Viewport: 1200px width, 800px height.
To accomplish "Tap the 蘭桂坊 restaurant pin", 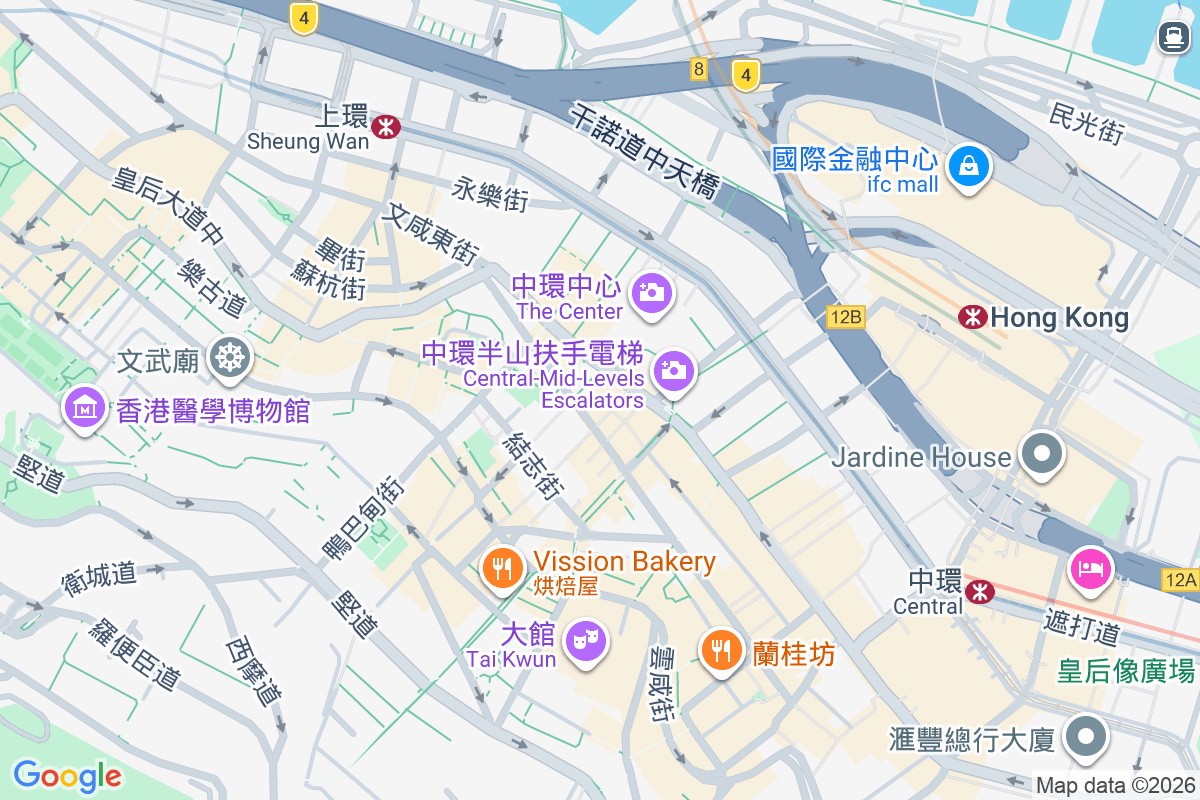I will click(719, 651).
